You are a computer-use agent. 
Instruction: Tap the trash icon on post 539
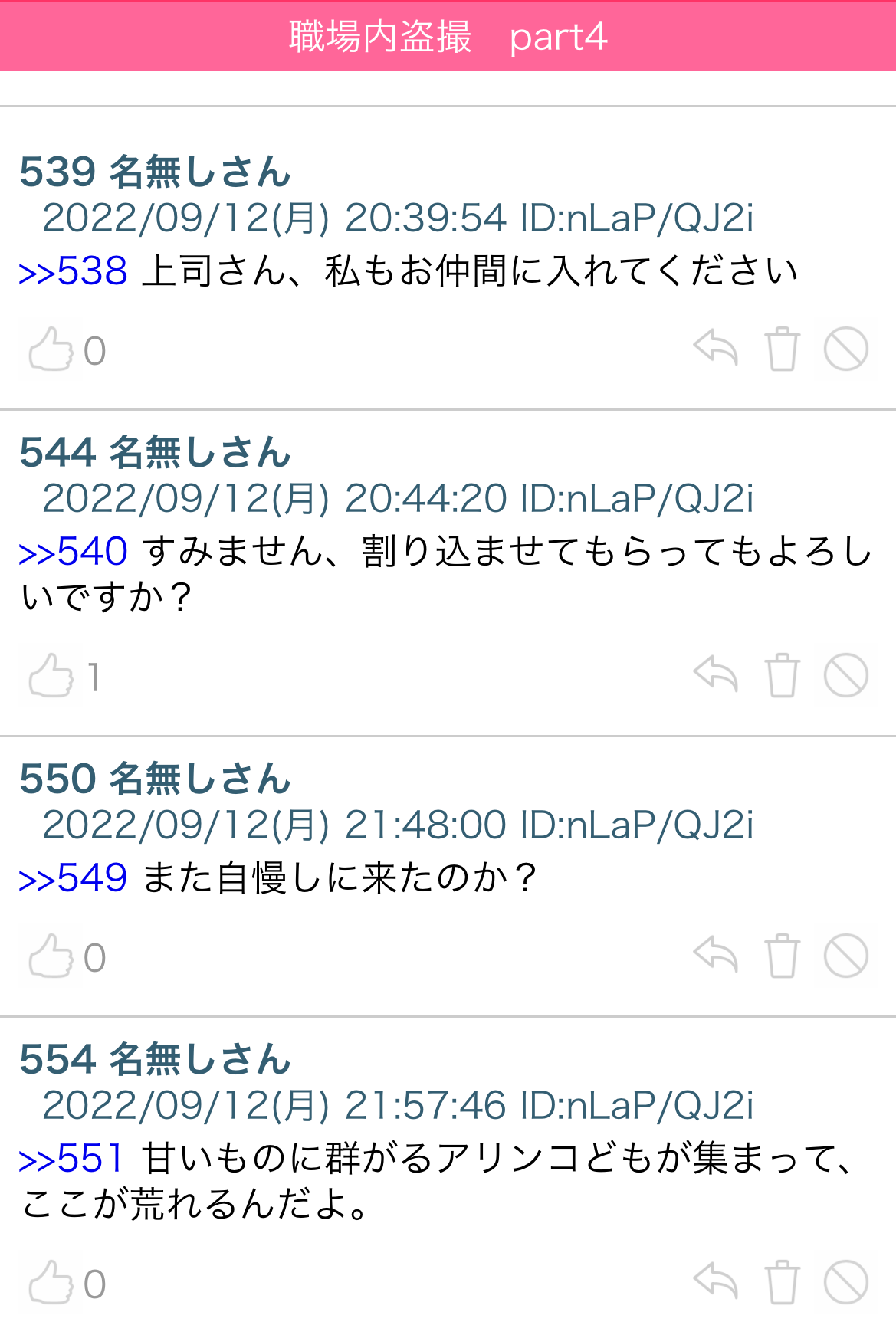tap(783, 349)
